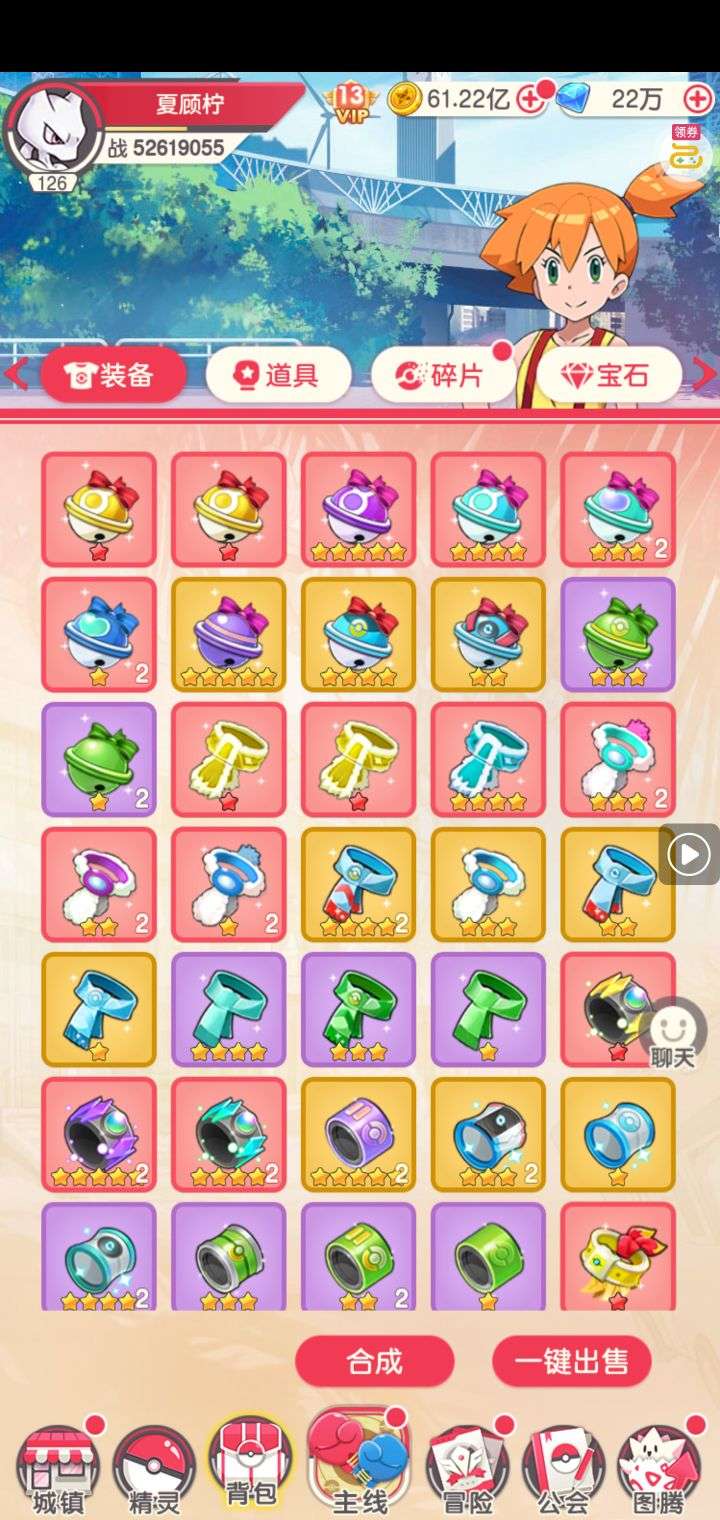This screenshot has height=1520, width=720.
Task: Select the 装备 tab
Action: (112, 375)
